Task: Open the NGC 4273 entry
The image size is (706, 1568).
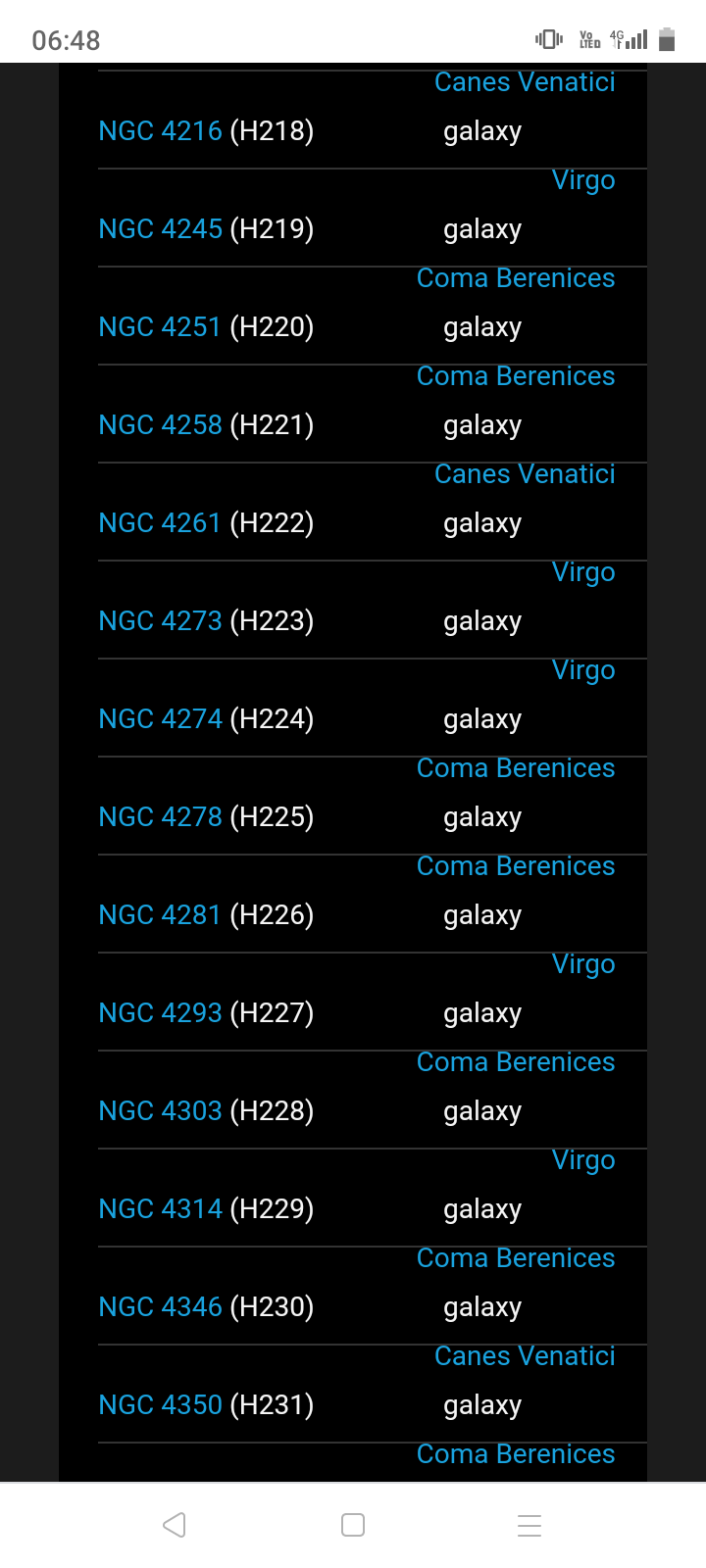Action: [x=161, y=621]
